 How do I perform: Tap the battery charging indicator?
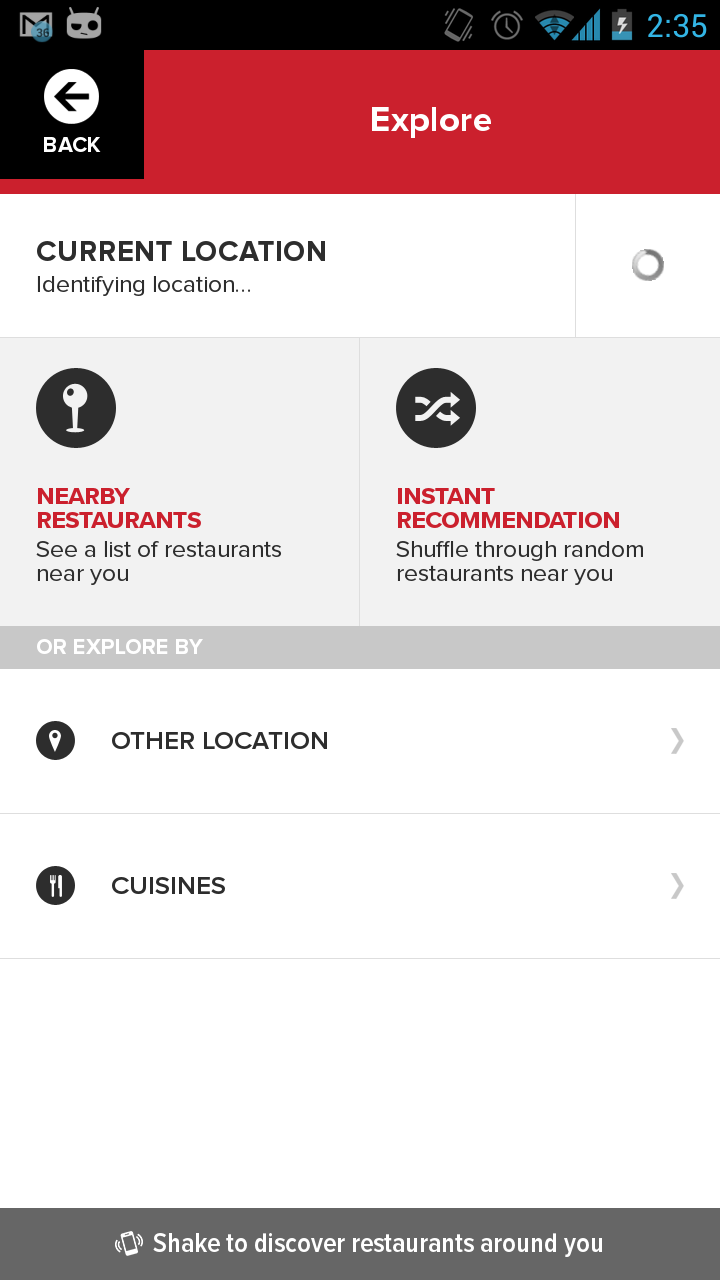pos(622,25)
